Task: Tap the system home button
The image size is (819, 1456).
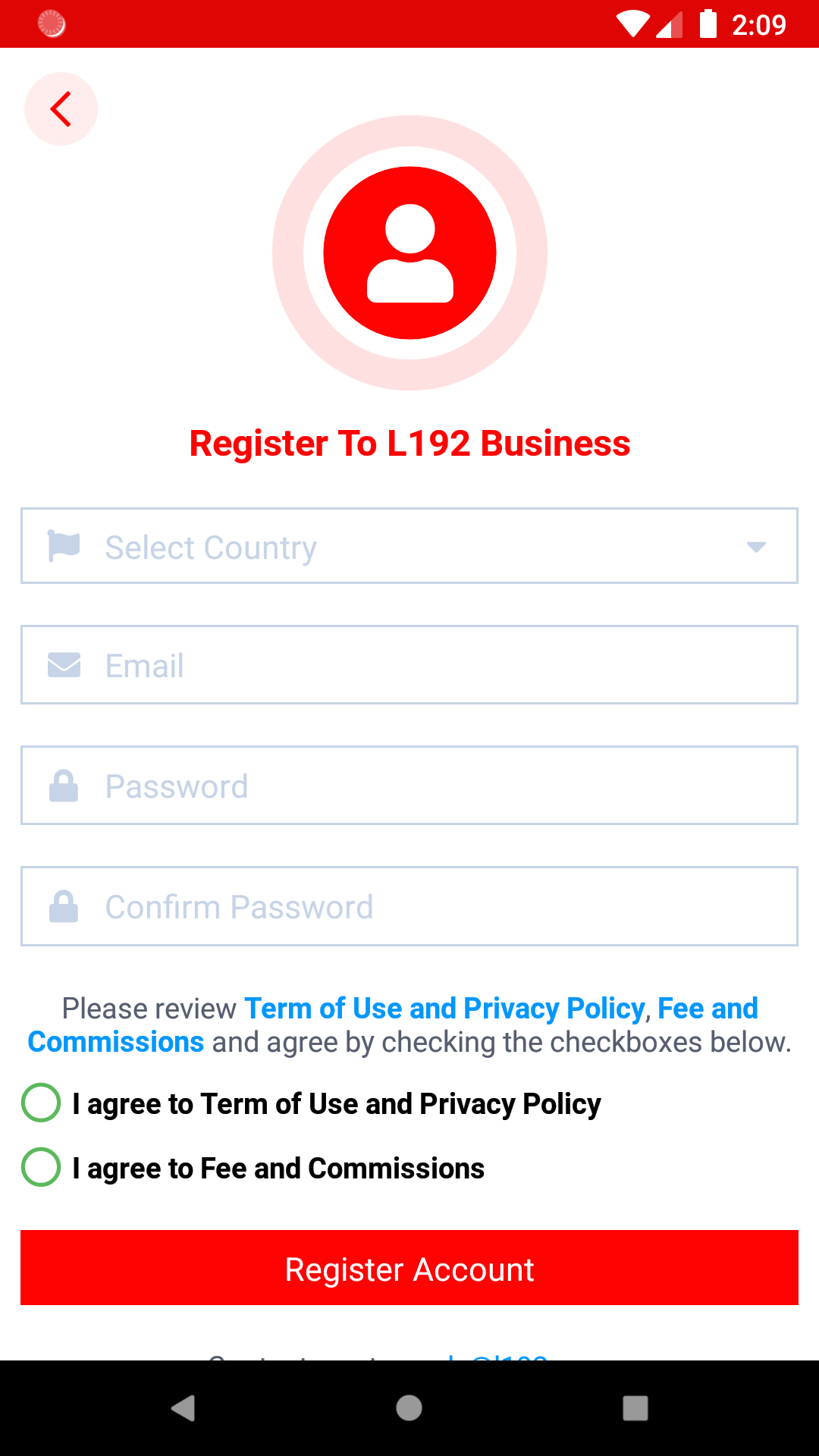Action: click(409, 1408)
